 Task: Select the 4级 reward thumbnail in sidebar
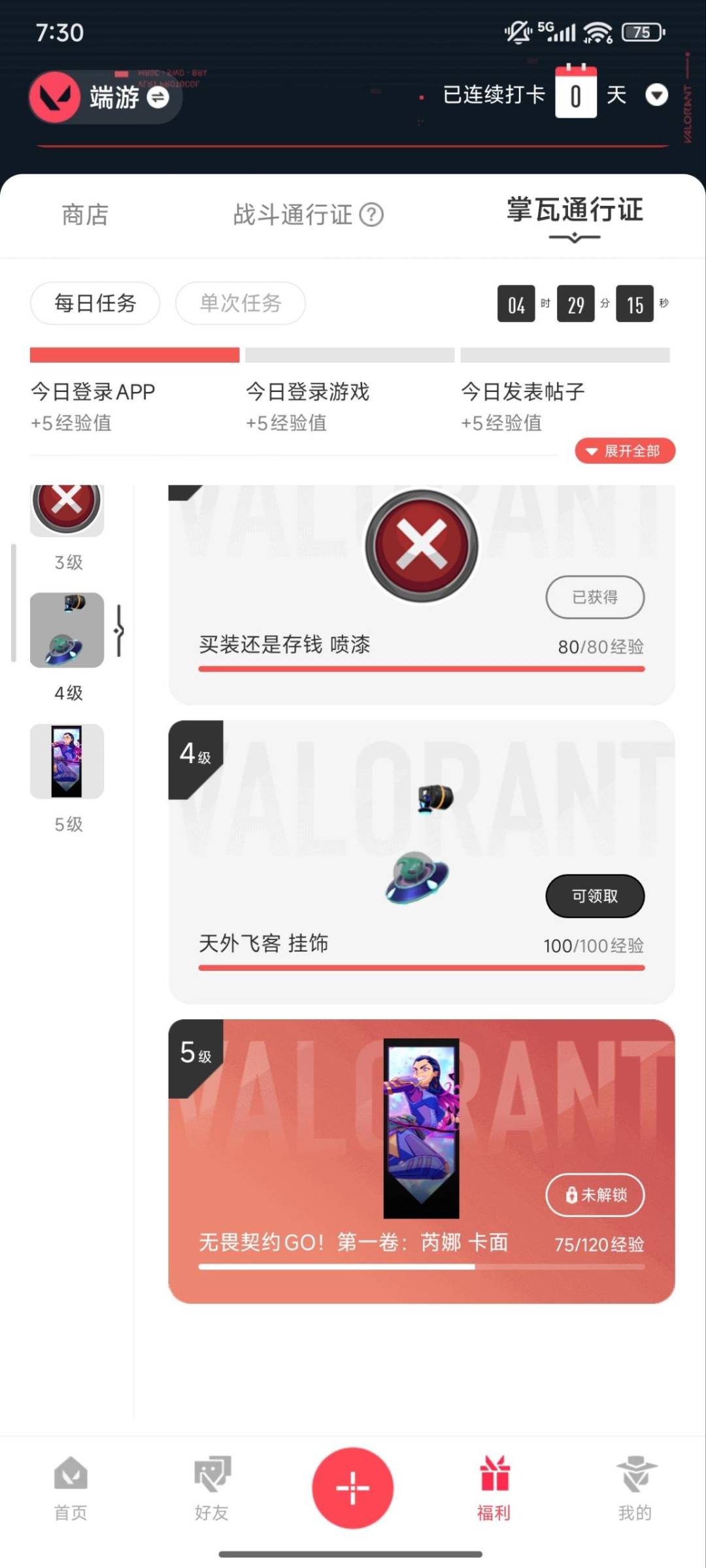coord(68,629)
